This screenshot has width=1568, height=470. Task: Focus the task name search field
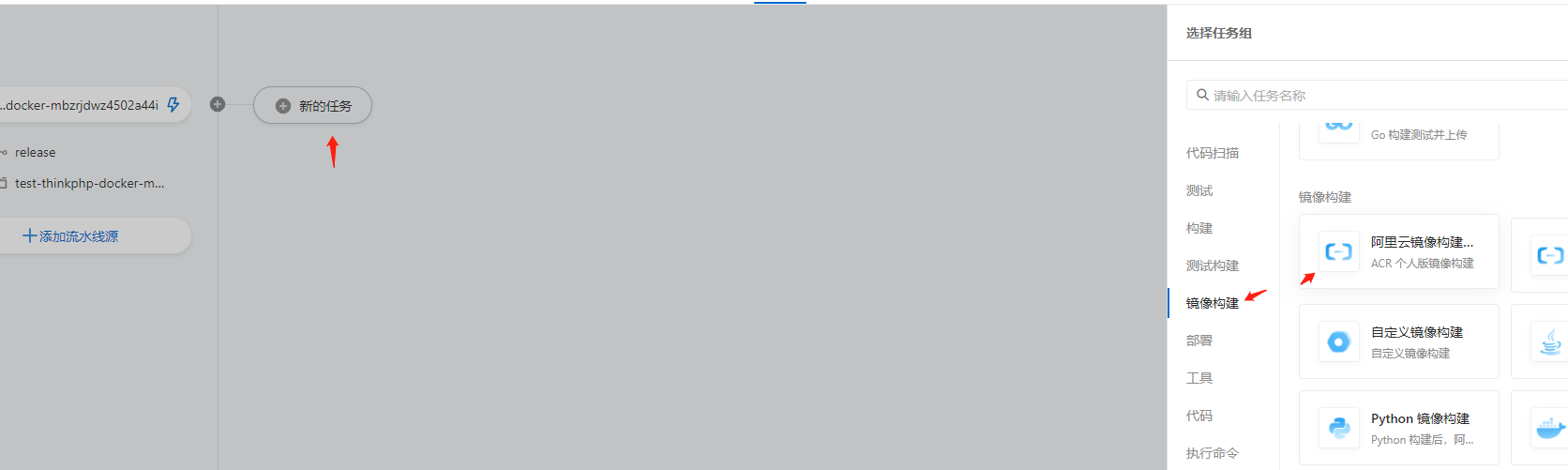(1379, 96)
